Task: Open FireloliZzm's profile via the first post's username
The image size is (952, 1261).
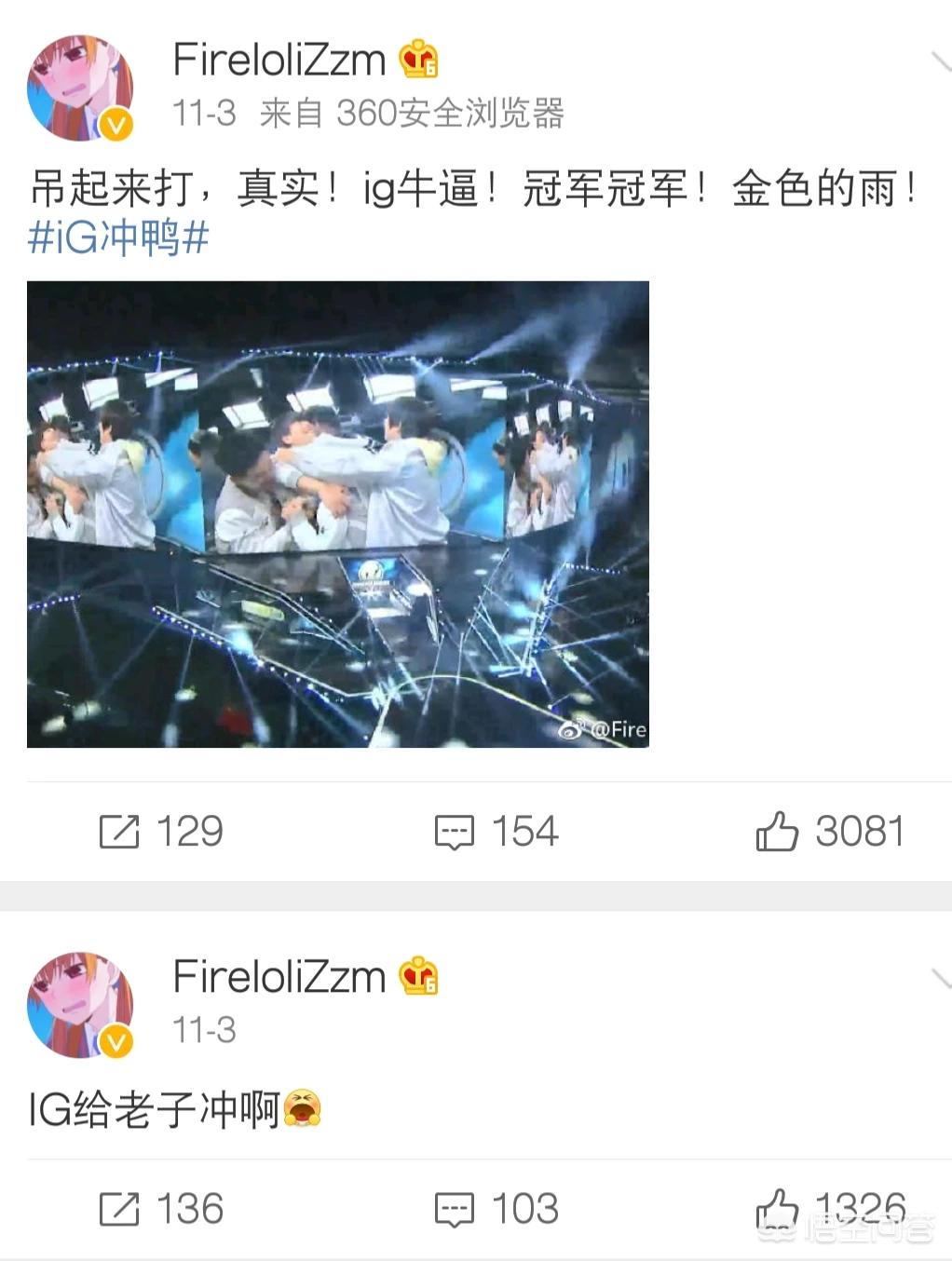Action: coord(279,61)
